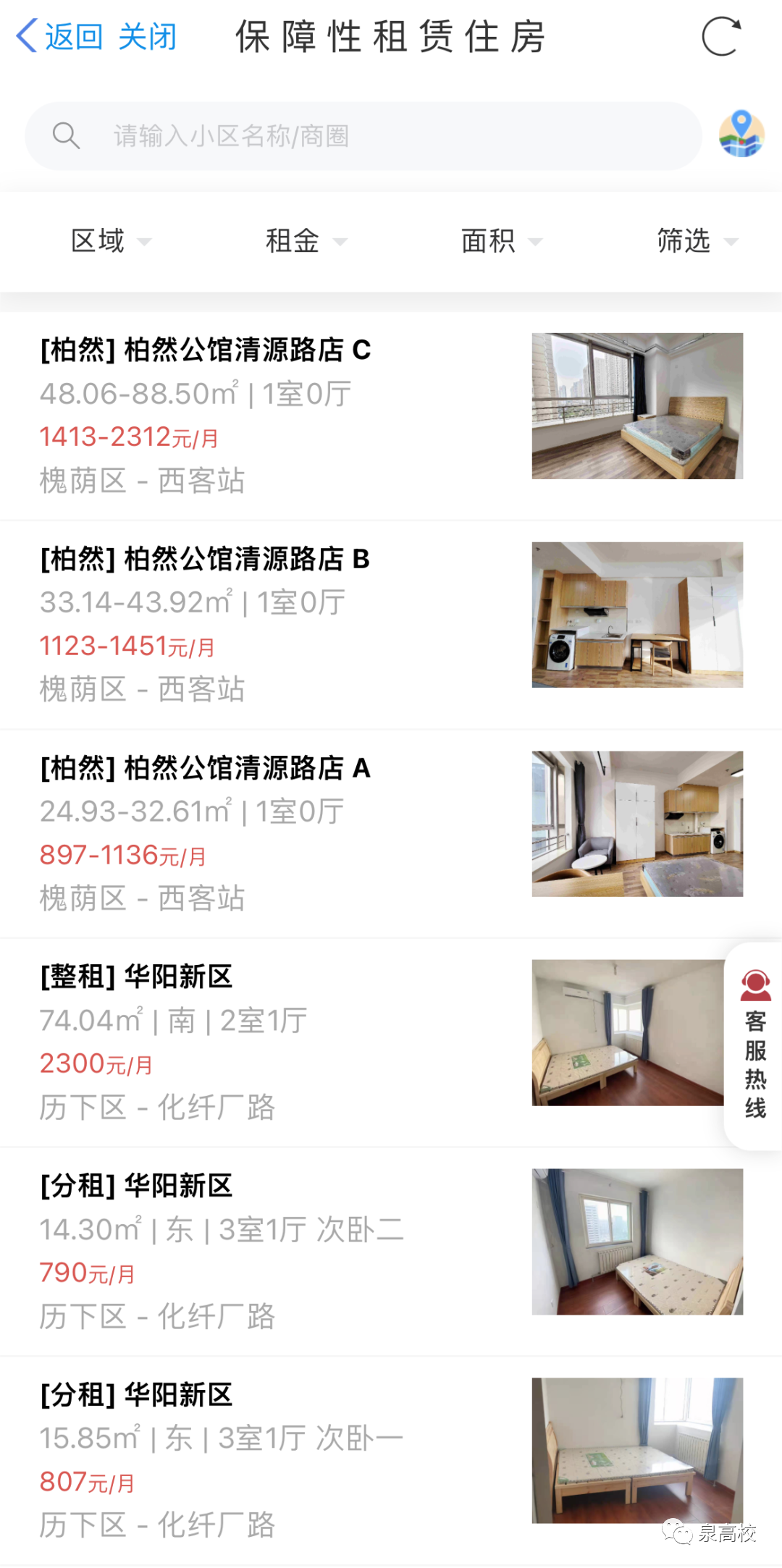Image resolution: width=782 pixels, height=1568 pixels.
Task: Call the 客服热线 support hotline
Action: pos(755,1046)
